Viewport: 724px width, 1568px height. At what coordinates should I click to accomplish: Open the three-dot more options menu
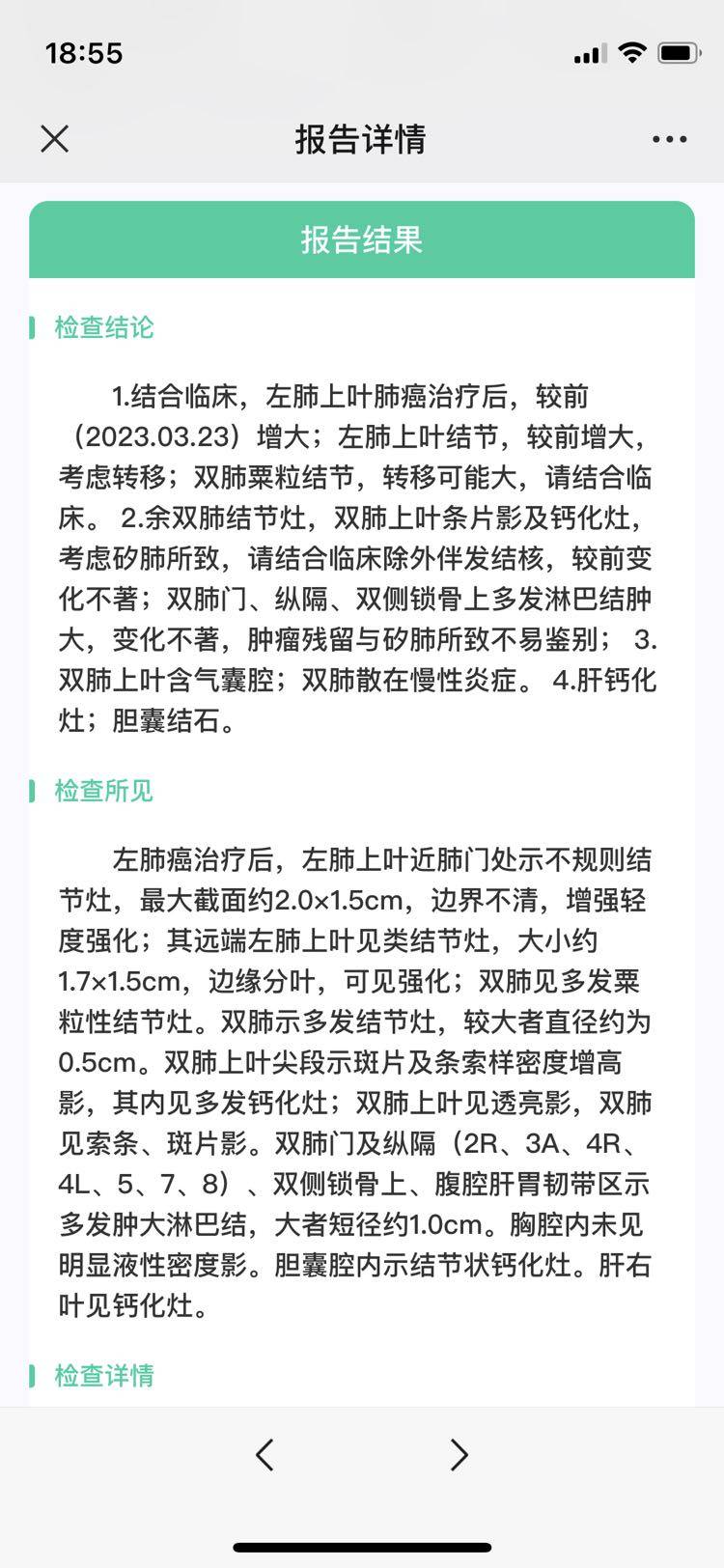tap(669, 139)
